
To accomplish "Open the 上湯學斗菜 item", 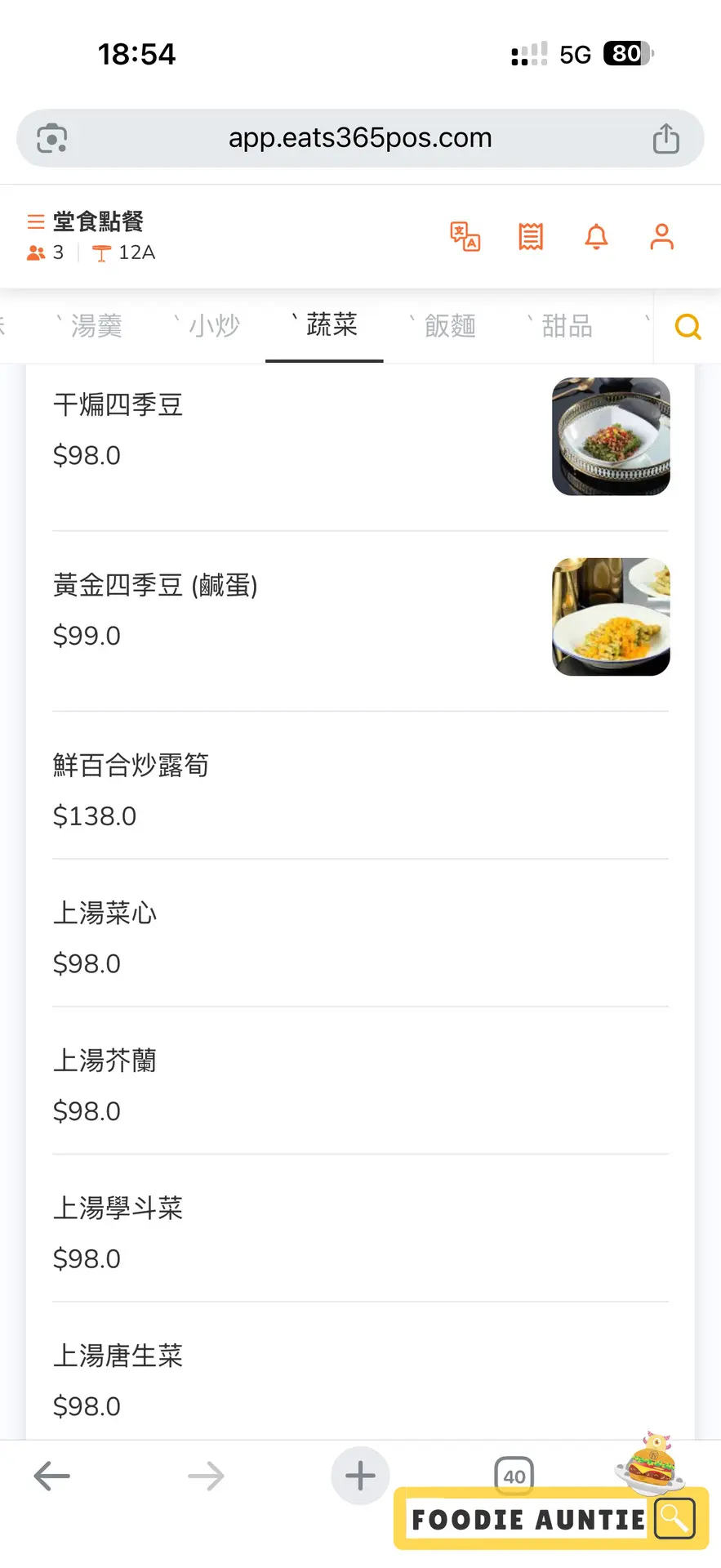I will [118, 1208].
